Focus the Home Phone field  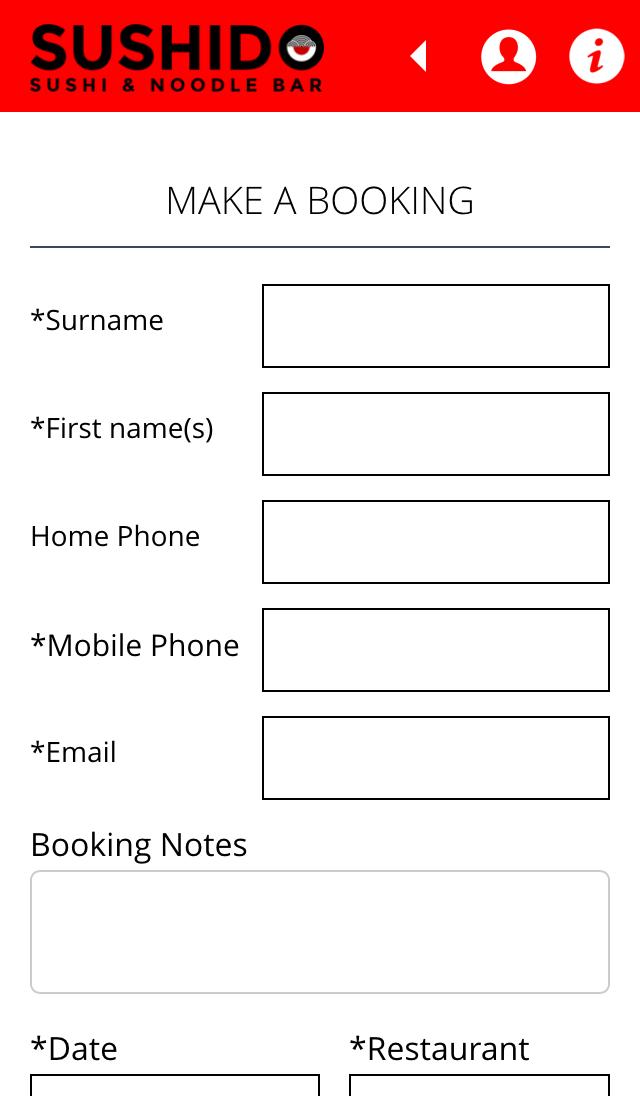tap(435, 542)
